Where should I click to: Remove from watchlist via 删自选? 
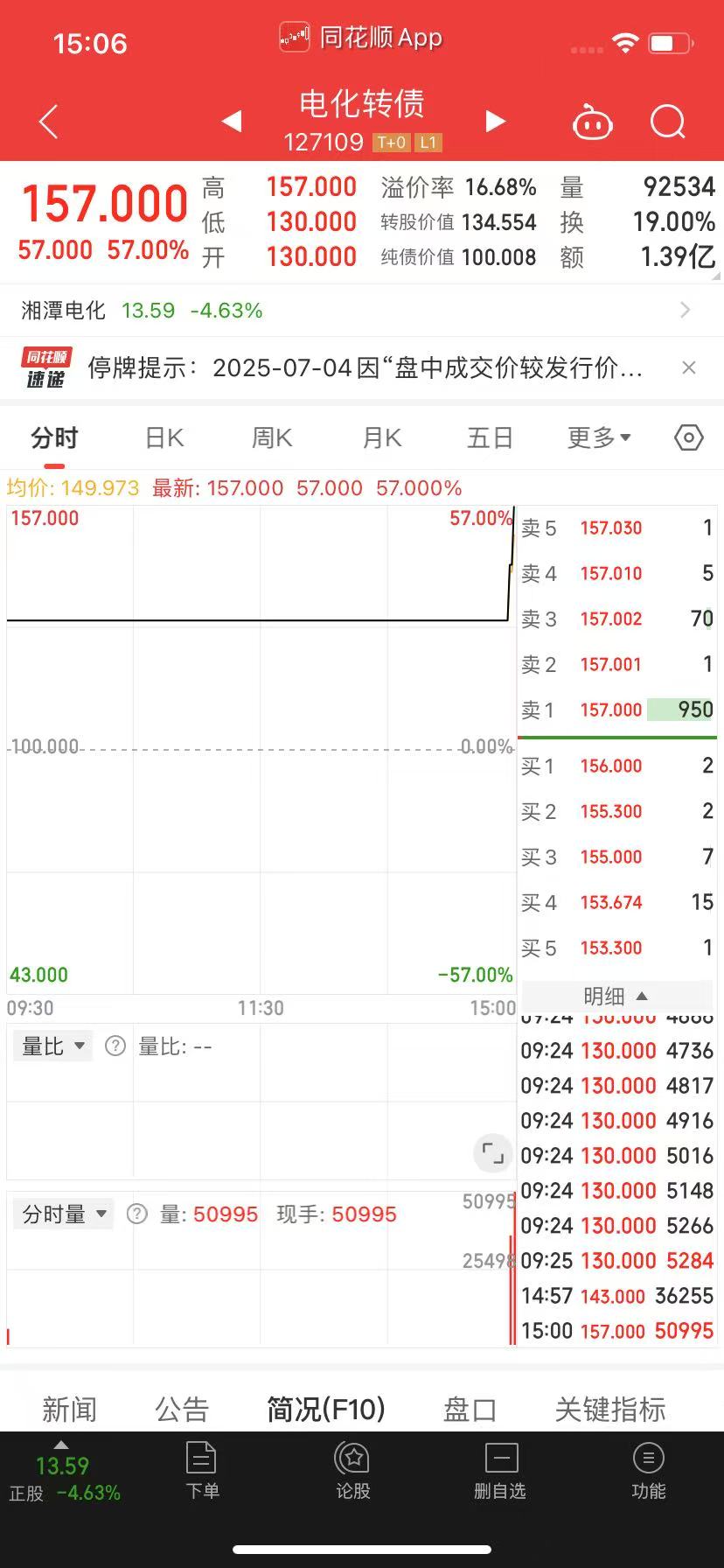pos(500,1471)
